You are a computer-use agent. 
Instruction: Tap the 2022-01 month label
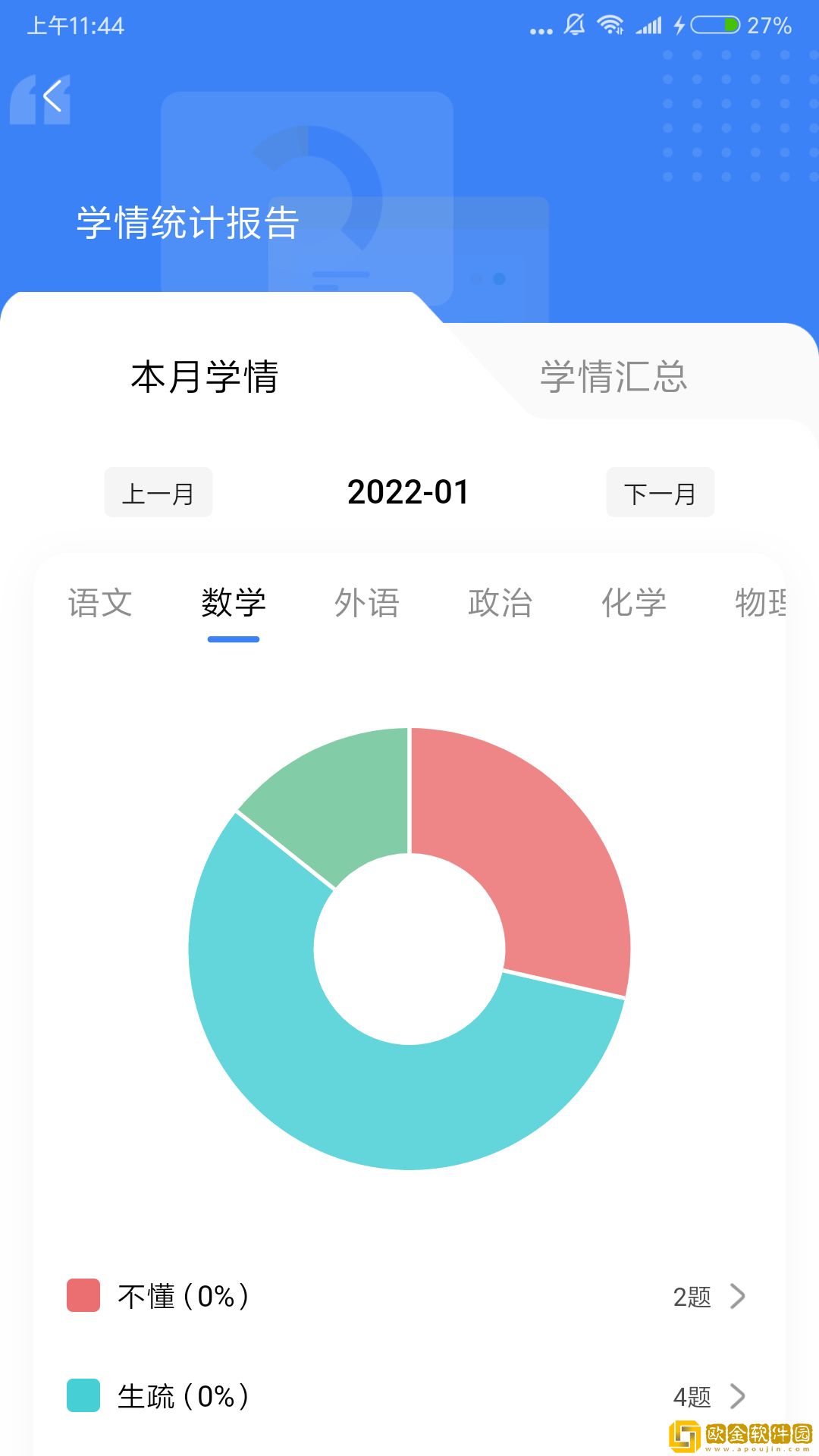[409, 493]
